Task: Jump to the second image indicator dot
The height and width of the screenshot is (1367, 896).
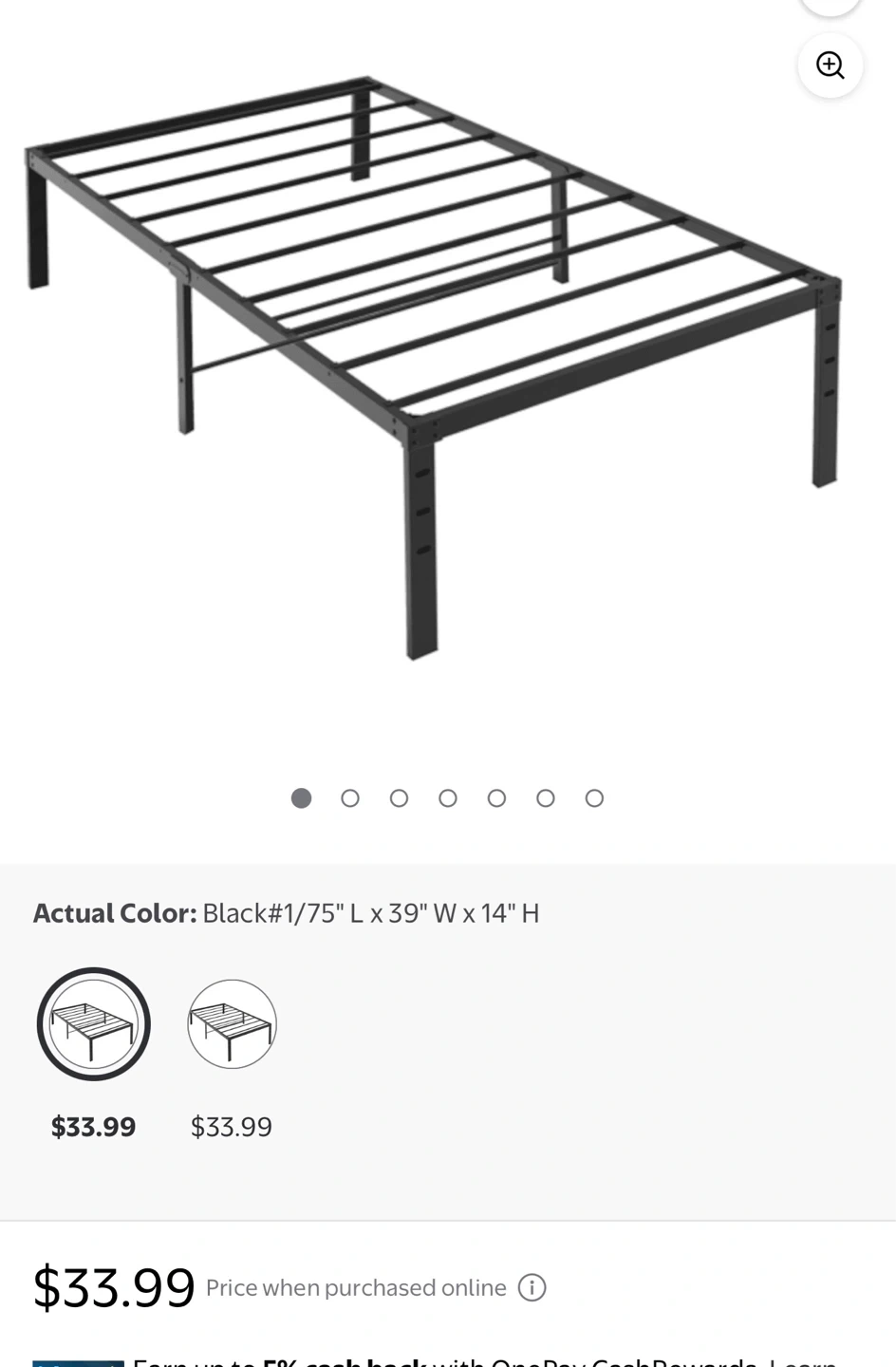Action: (350, 798)
